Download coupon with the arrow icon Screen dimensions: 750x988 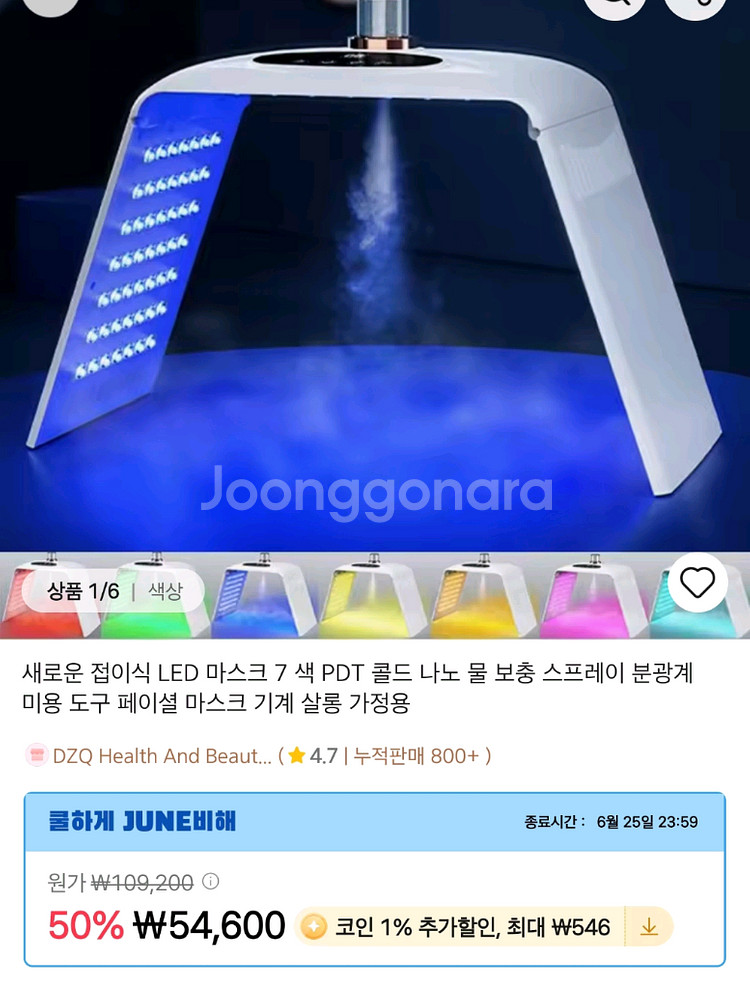click(x=648, y=928)
